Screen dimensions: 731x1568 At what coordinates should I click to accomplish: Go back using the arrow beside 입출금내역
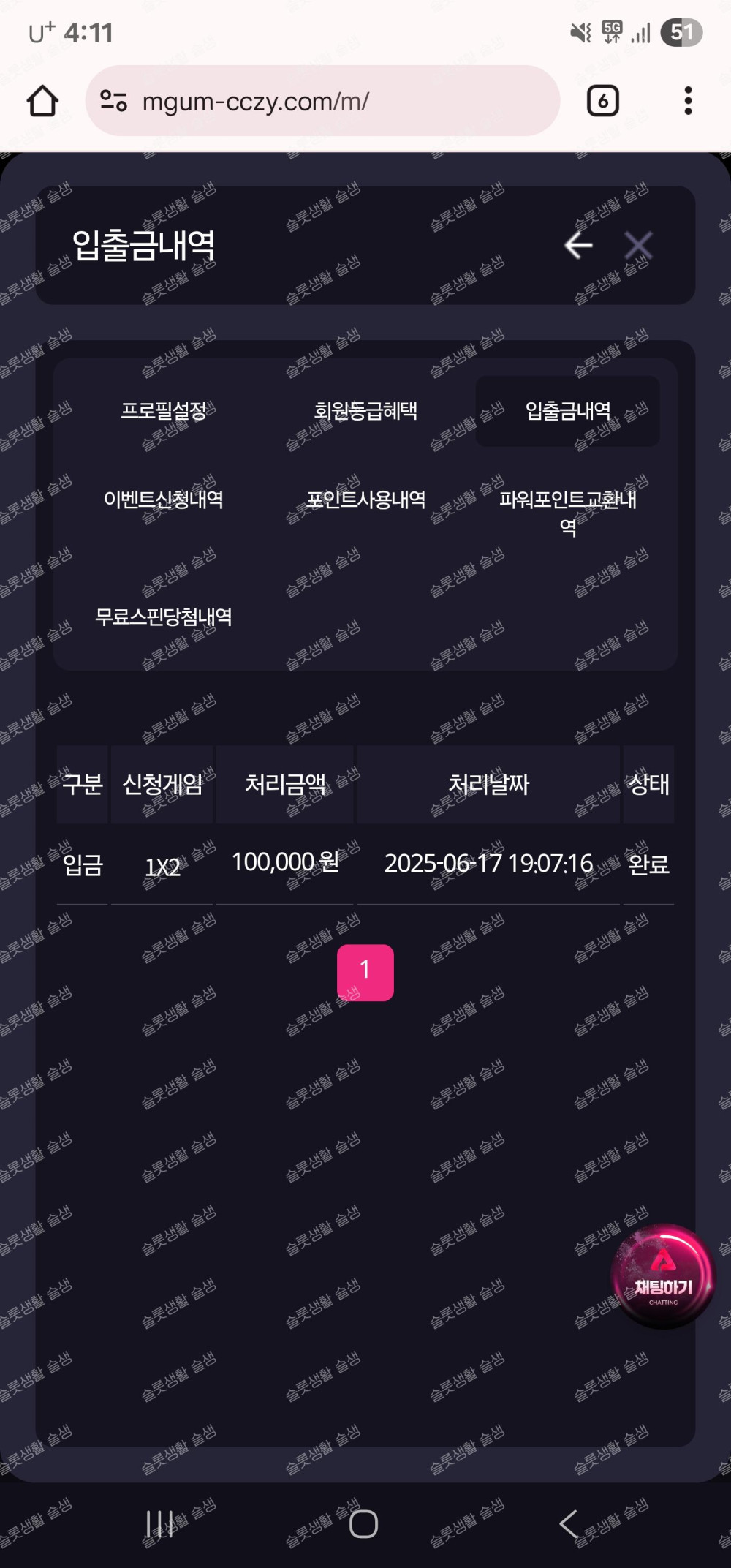coord(578,246)
